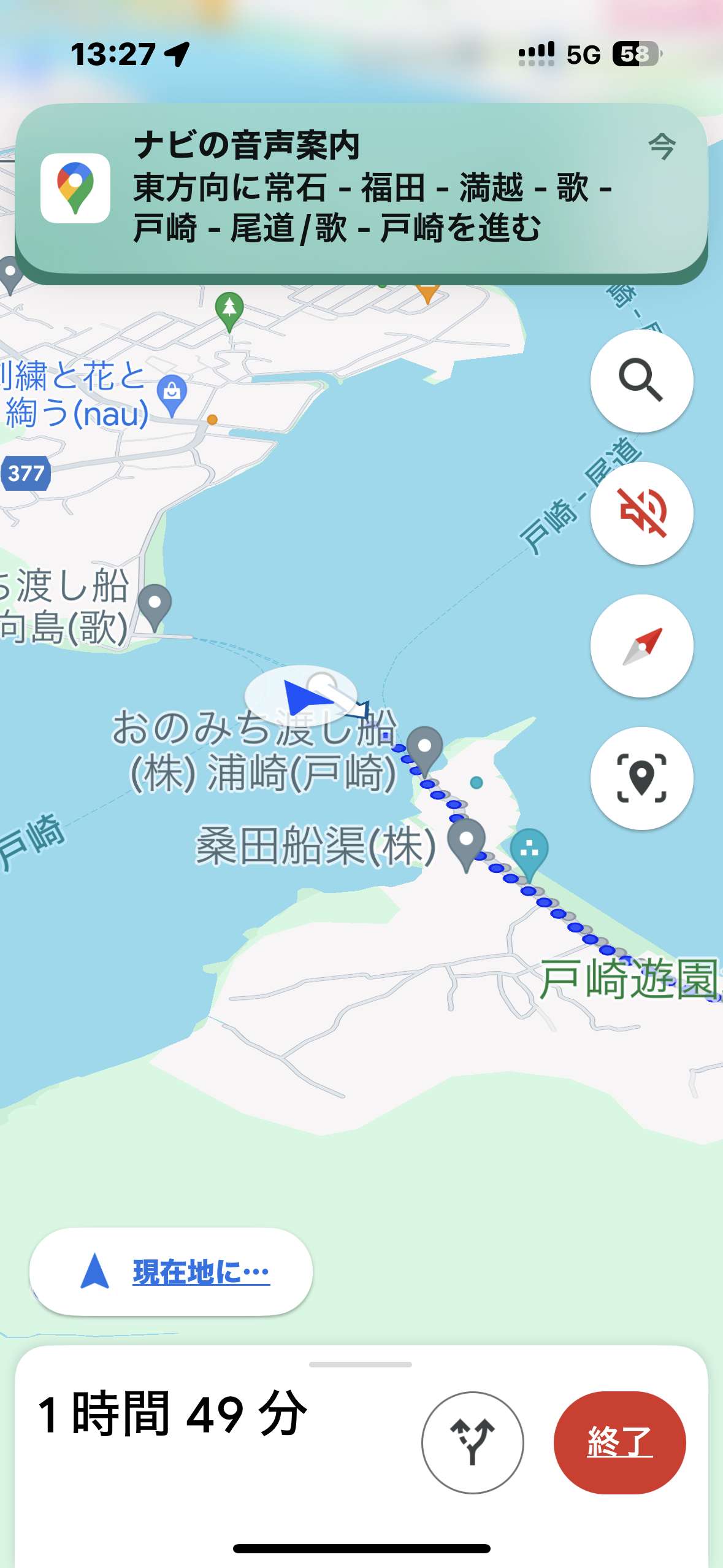Tap the compass to reorient map
This screenshot has height=1568, width=723.
(641, 645)
